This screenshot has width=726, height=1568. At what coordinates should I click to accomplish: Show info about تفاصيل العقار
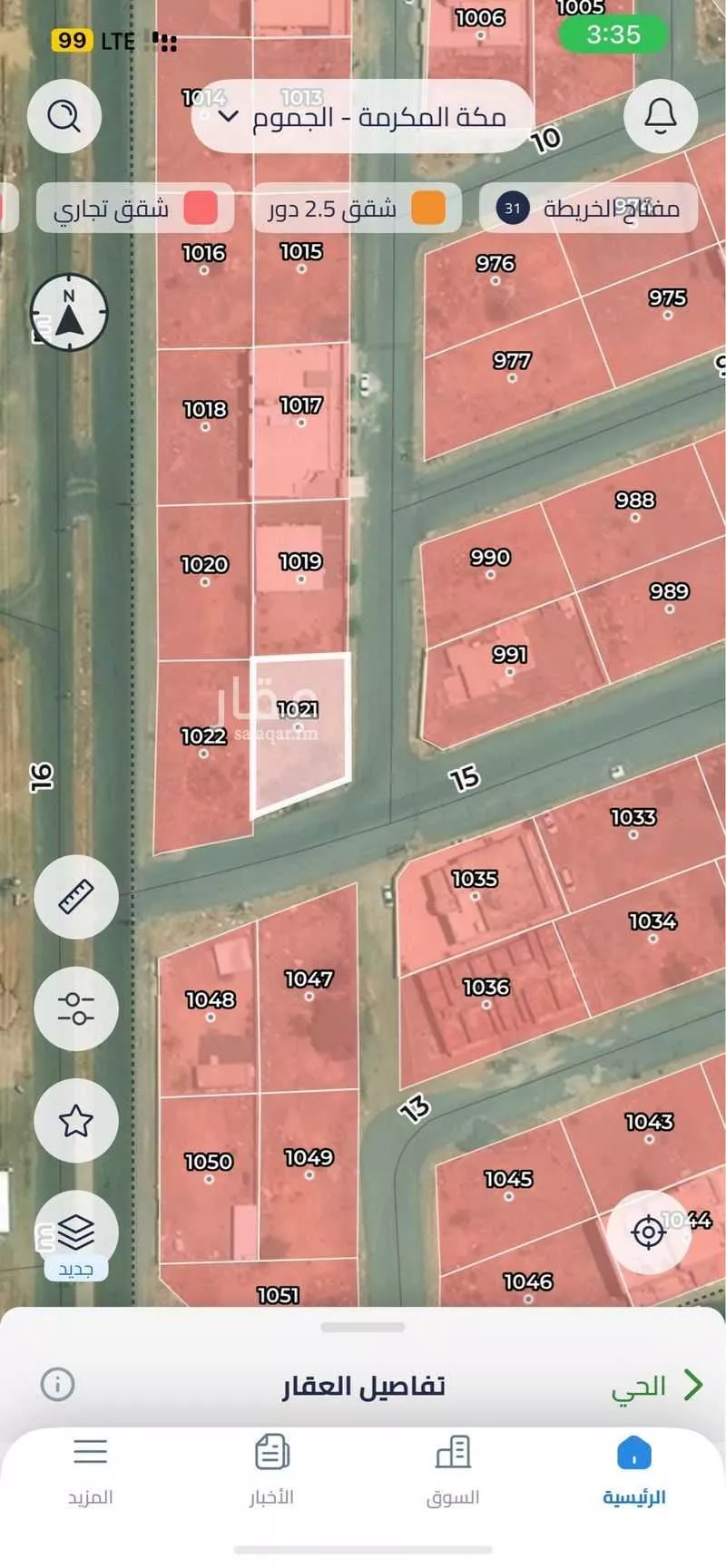(57, 1384)
